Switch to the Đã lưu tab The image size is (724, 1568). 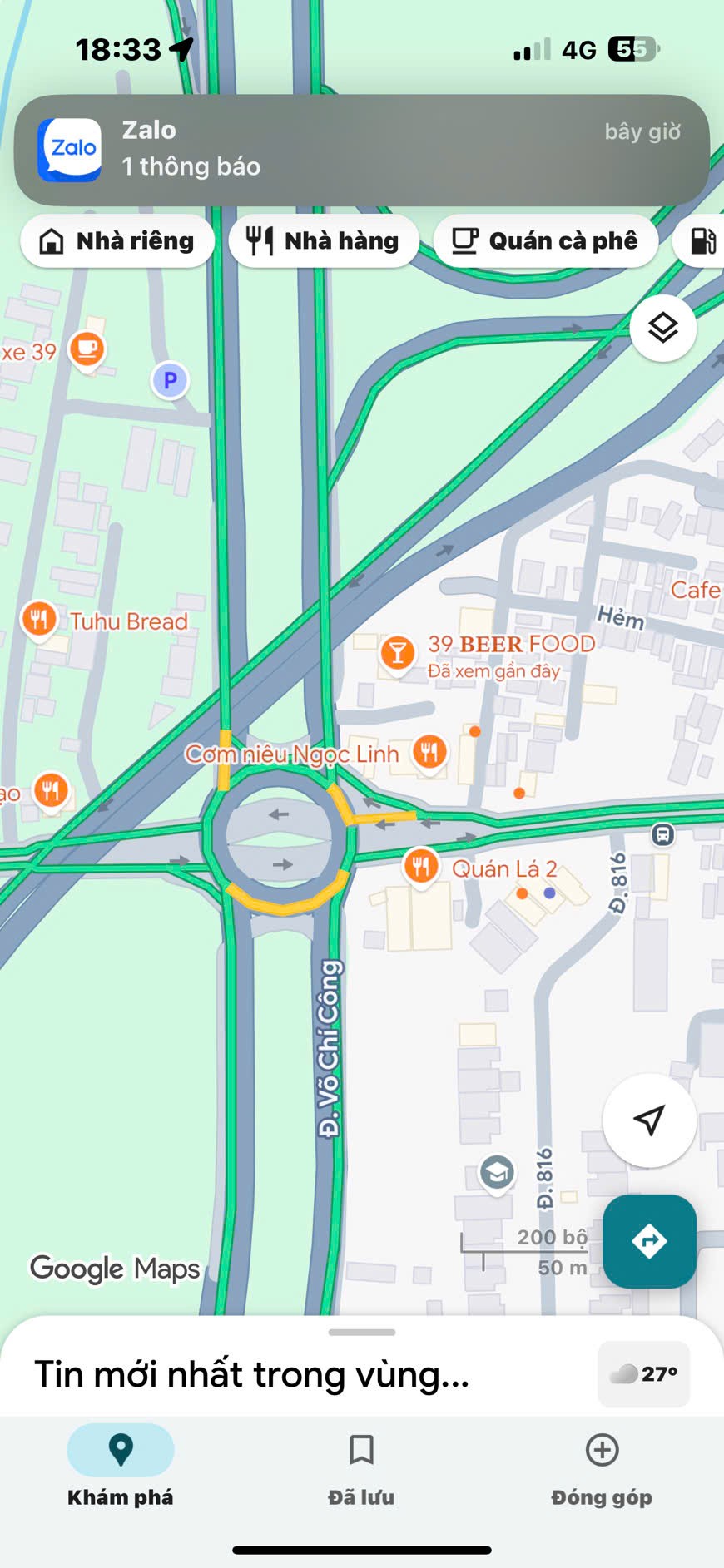click(361, 1467)
